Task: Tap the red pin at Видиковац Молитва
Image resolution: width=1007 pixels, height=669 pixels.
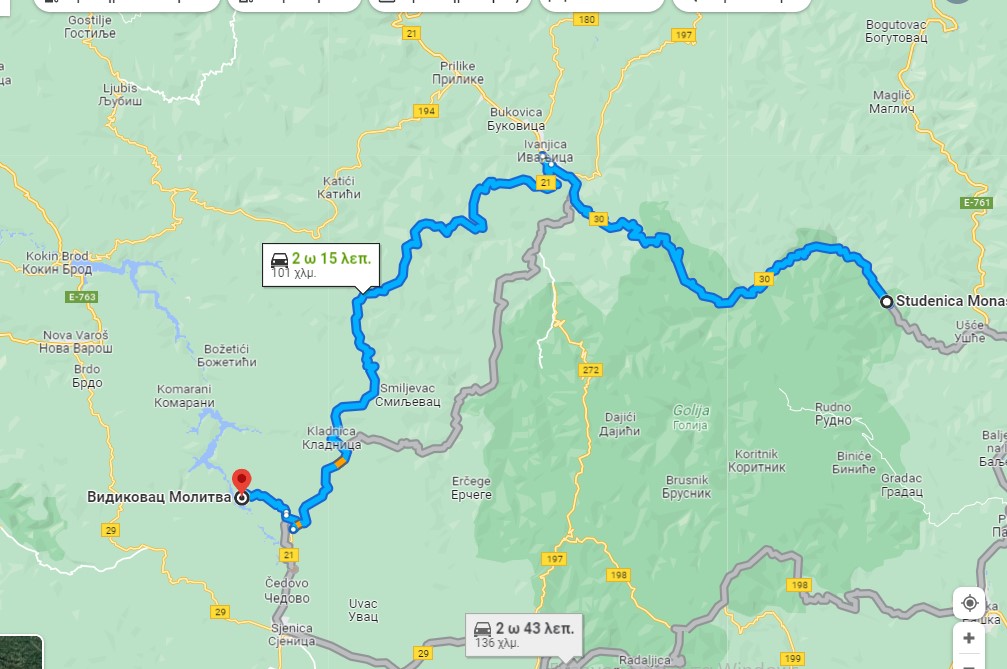Action: pyautogui.click(x=241, y=482)
